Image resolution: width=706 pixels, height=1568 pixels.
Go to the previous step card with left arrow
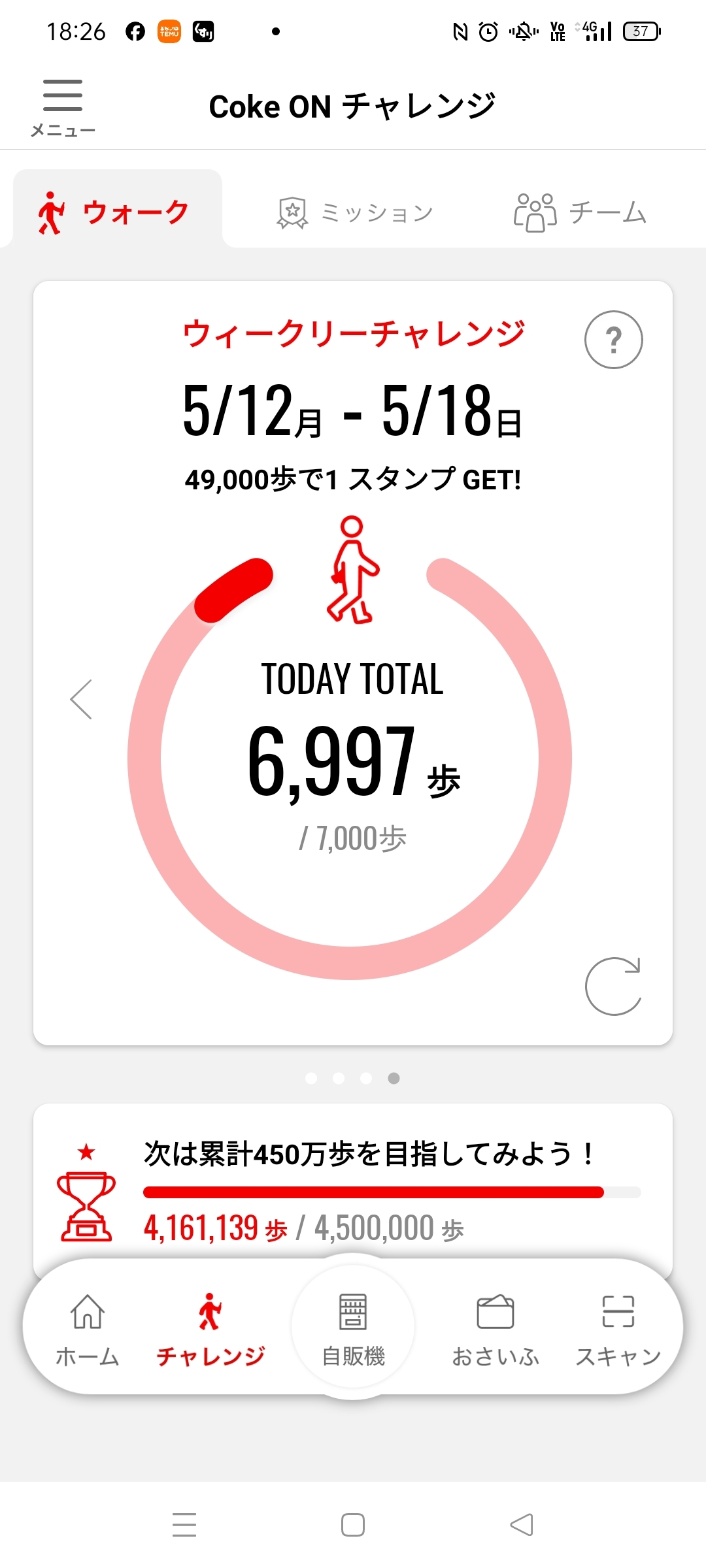click(x=82, y=699)
